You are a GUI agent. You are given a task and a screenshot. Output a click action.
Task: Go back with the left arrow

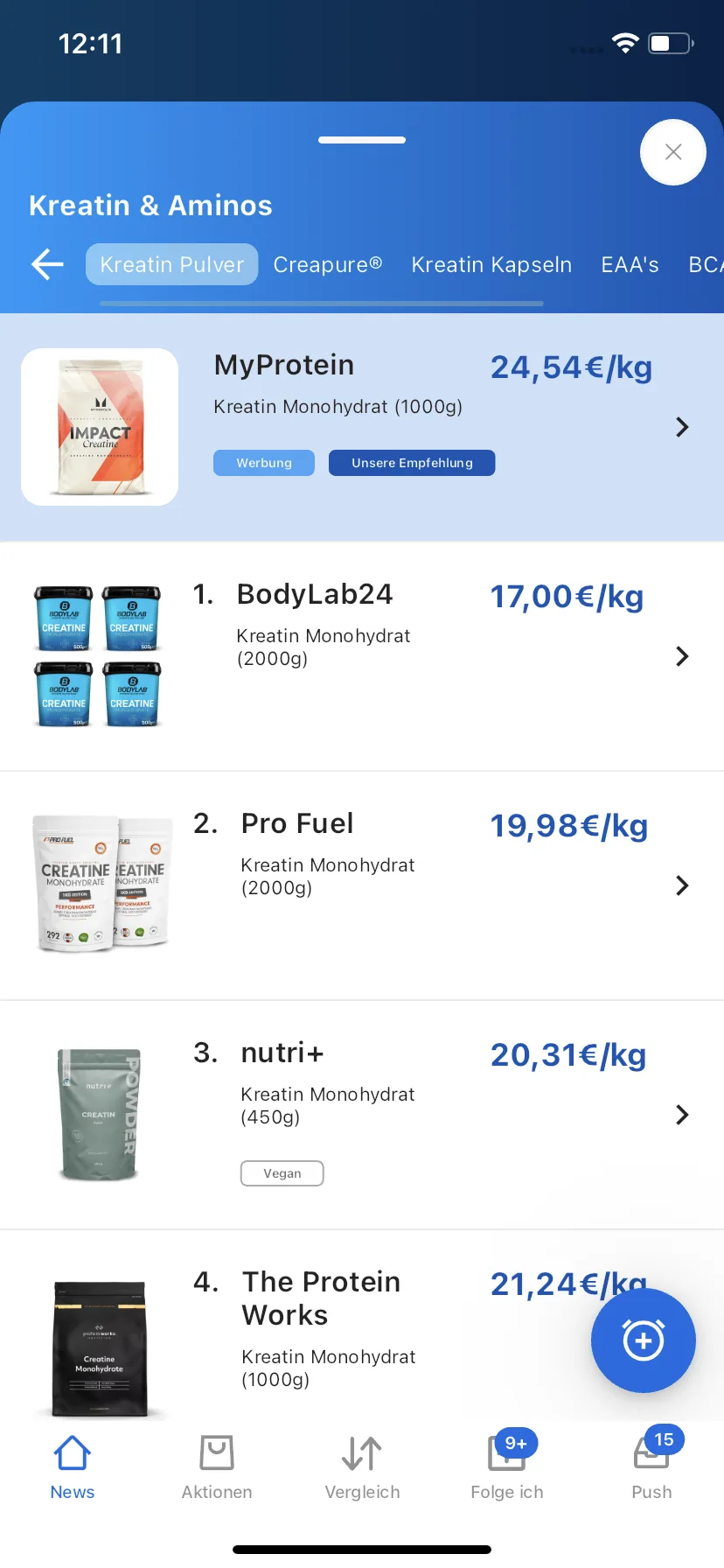click(x=47, y=264)
